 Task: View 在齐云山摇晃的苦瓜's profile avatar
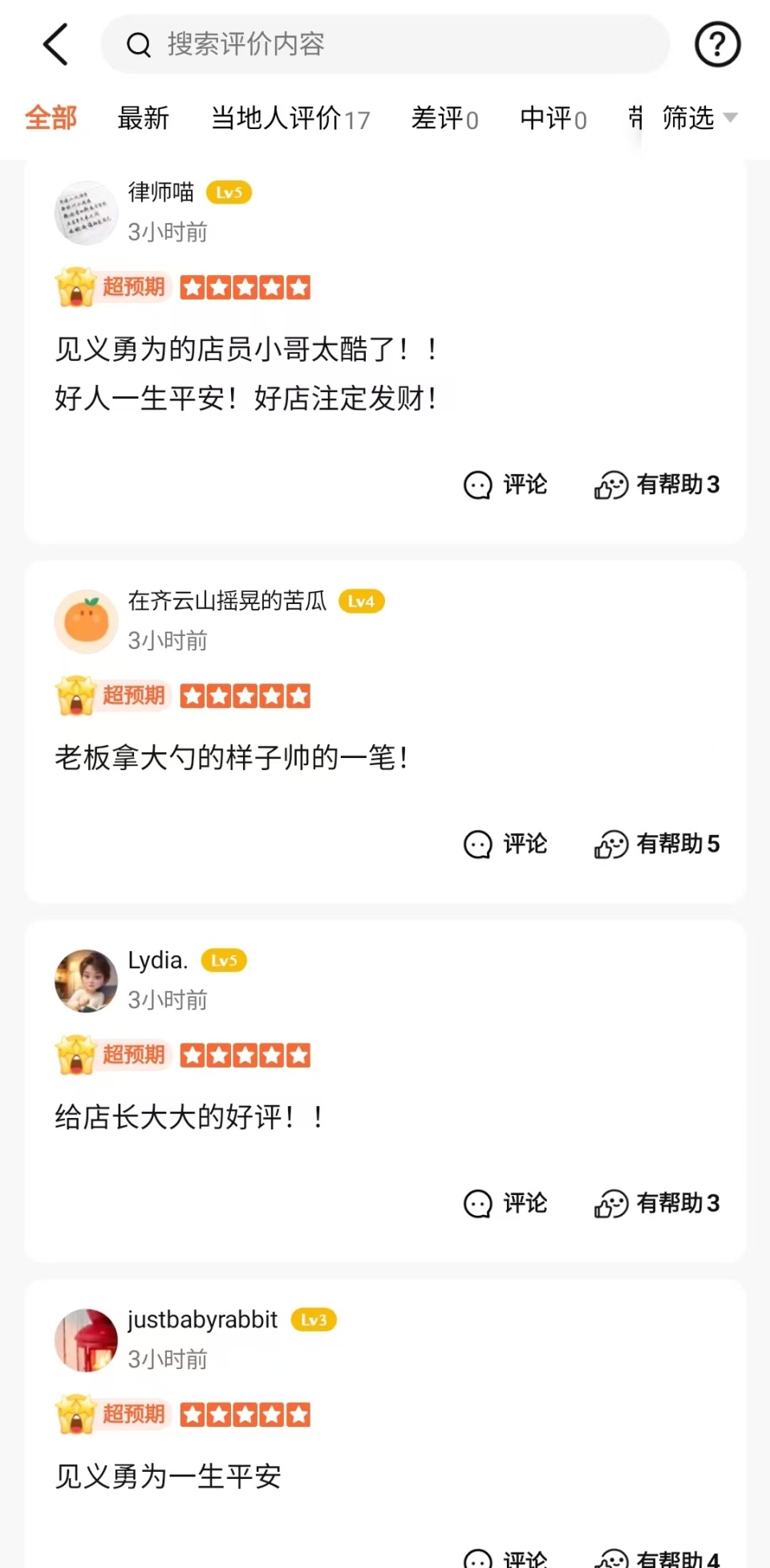click(x=86, y=622)
